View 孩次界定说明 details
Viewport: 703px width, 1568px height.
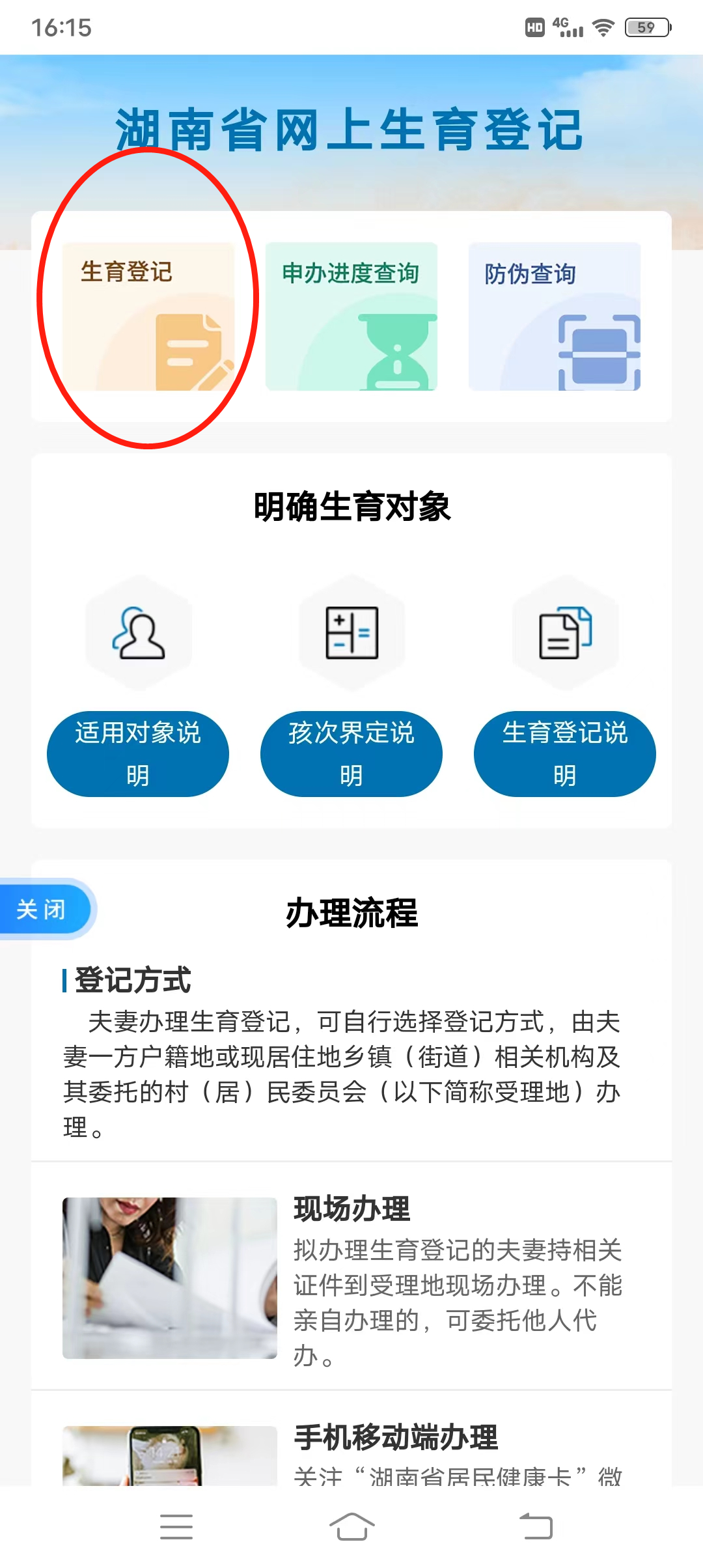pos(351,753)
